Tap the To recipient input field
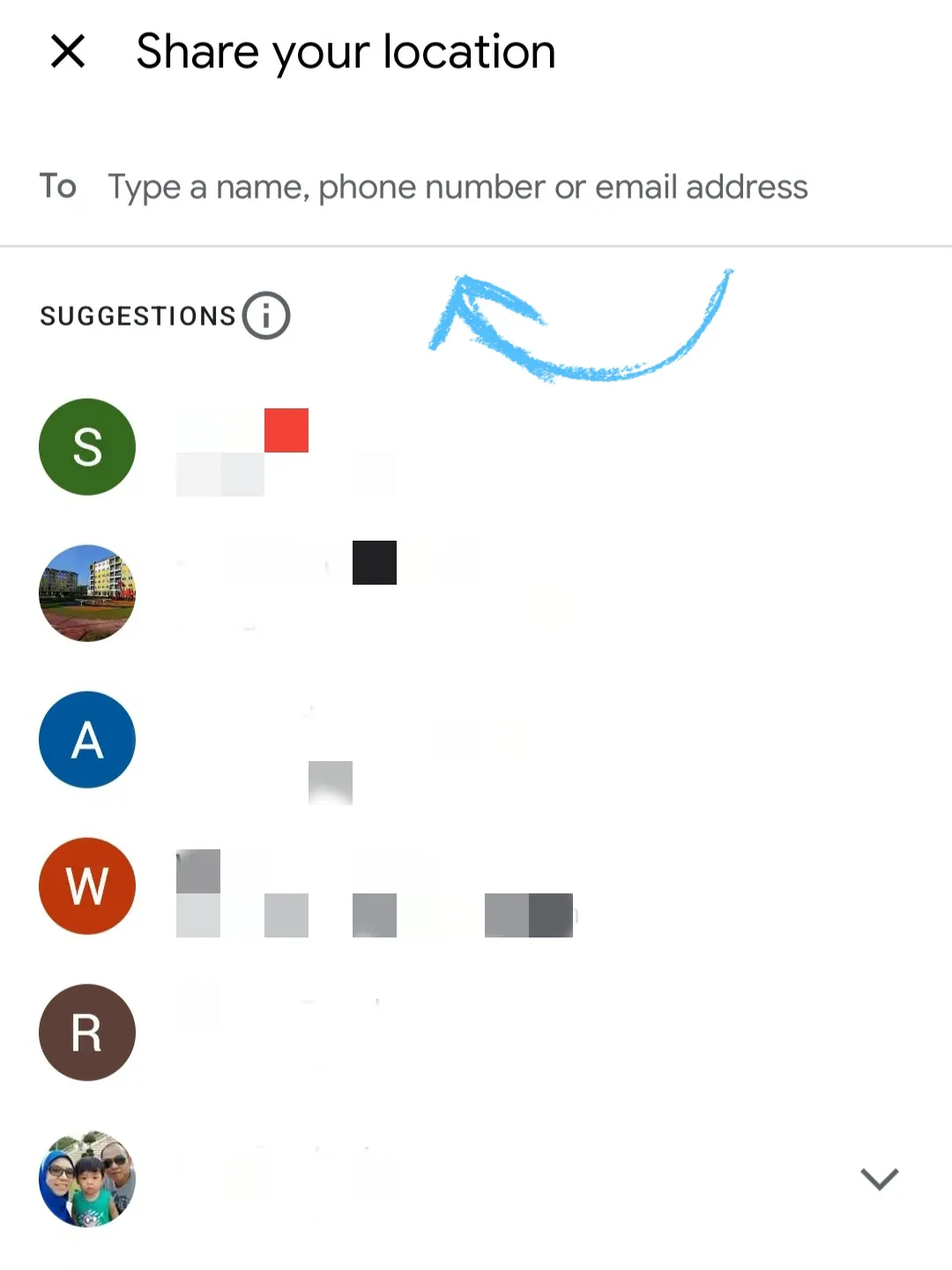Image resolution: width=952 pixels, height=1270 pixels. (x=457, y=187)
